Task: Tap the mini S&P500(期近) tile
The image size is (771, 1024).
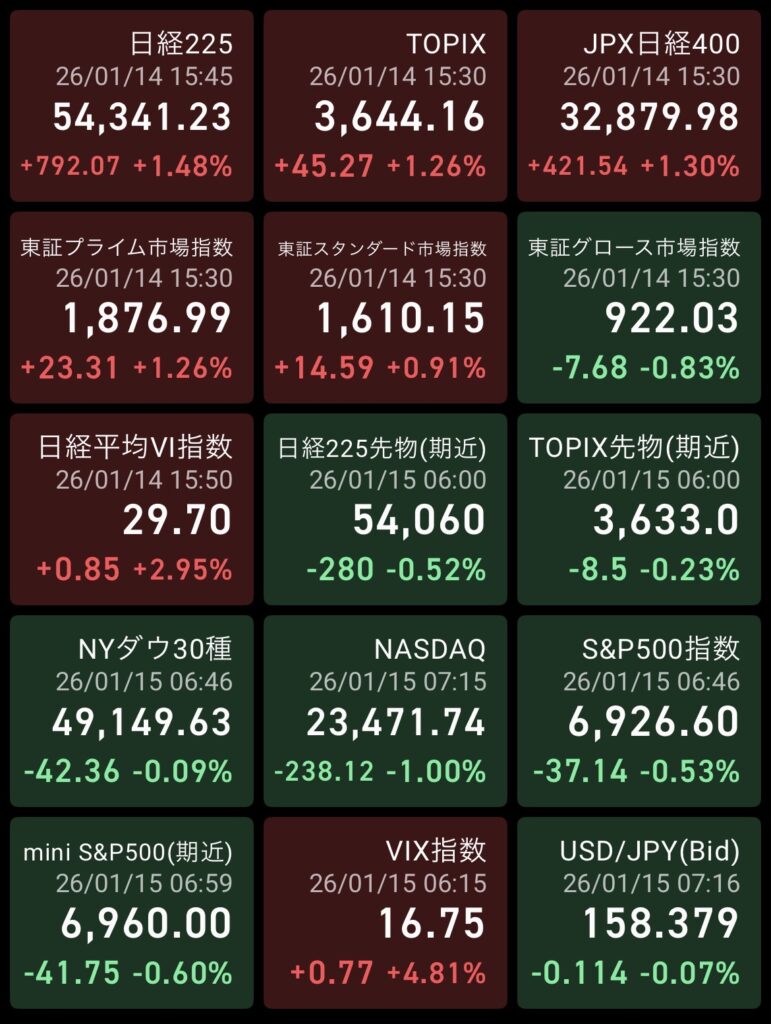Action: coord(132,912)
